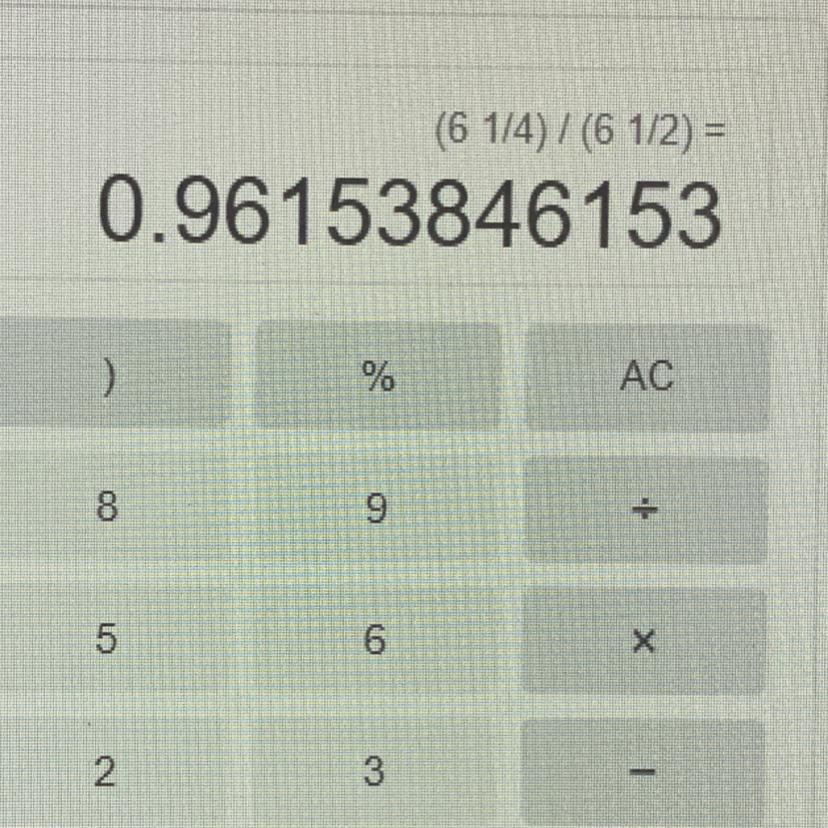Enter the digit 9
The height and width of the screenshot is (828, 828).
click(373, 510)
